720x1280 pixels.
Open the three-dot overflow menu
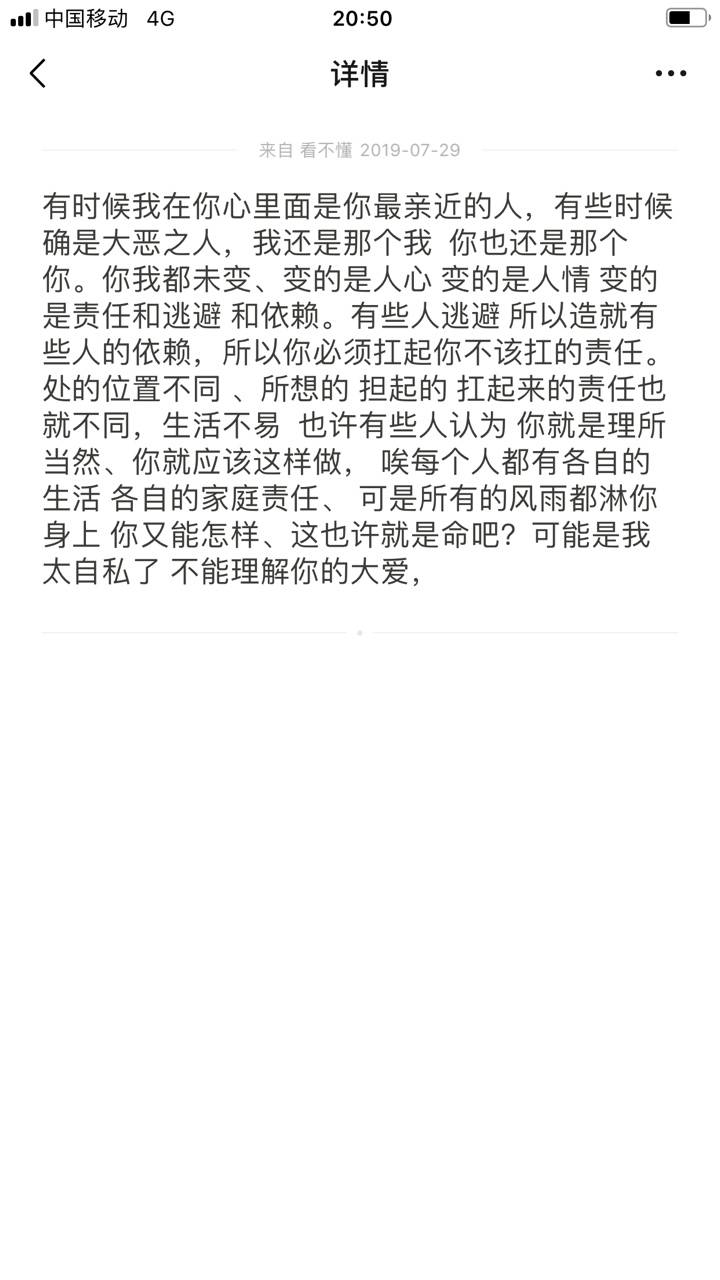671,74
